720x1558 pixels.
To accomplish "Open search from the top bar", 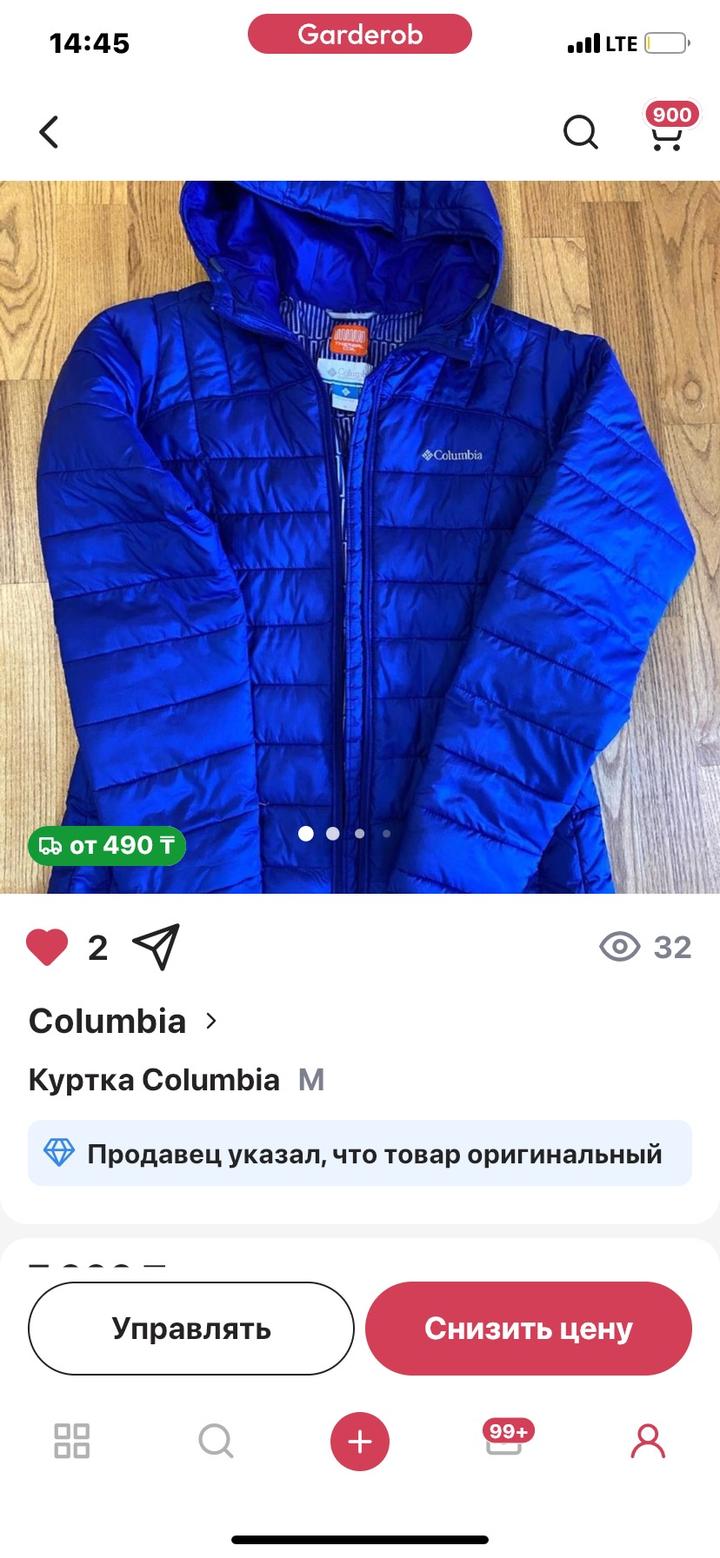I will (580, 132).
